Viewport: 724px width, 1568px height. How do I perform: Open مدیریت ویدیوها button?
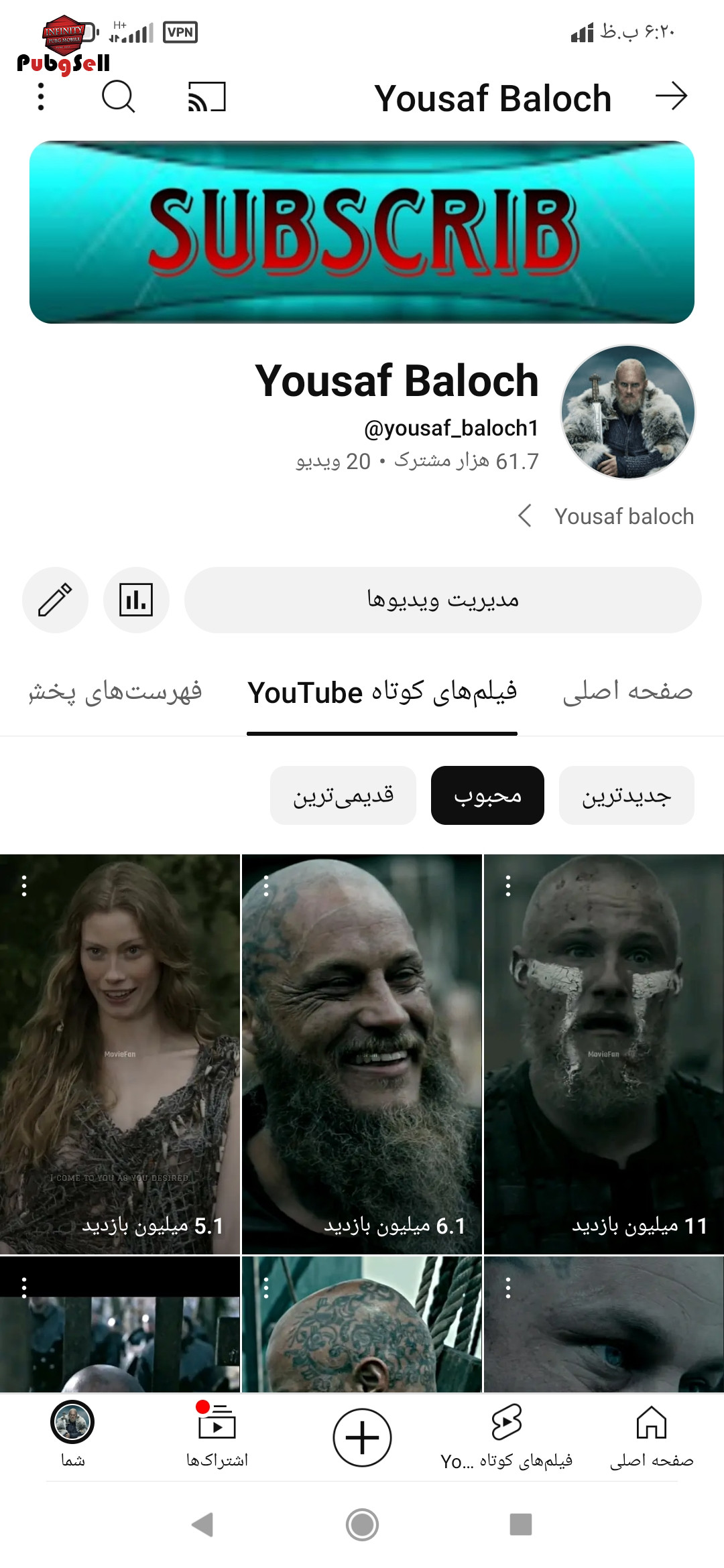pyautogui.click(x=442, y=600)
